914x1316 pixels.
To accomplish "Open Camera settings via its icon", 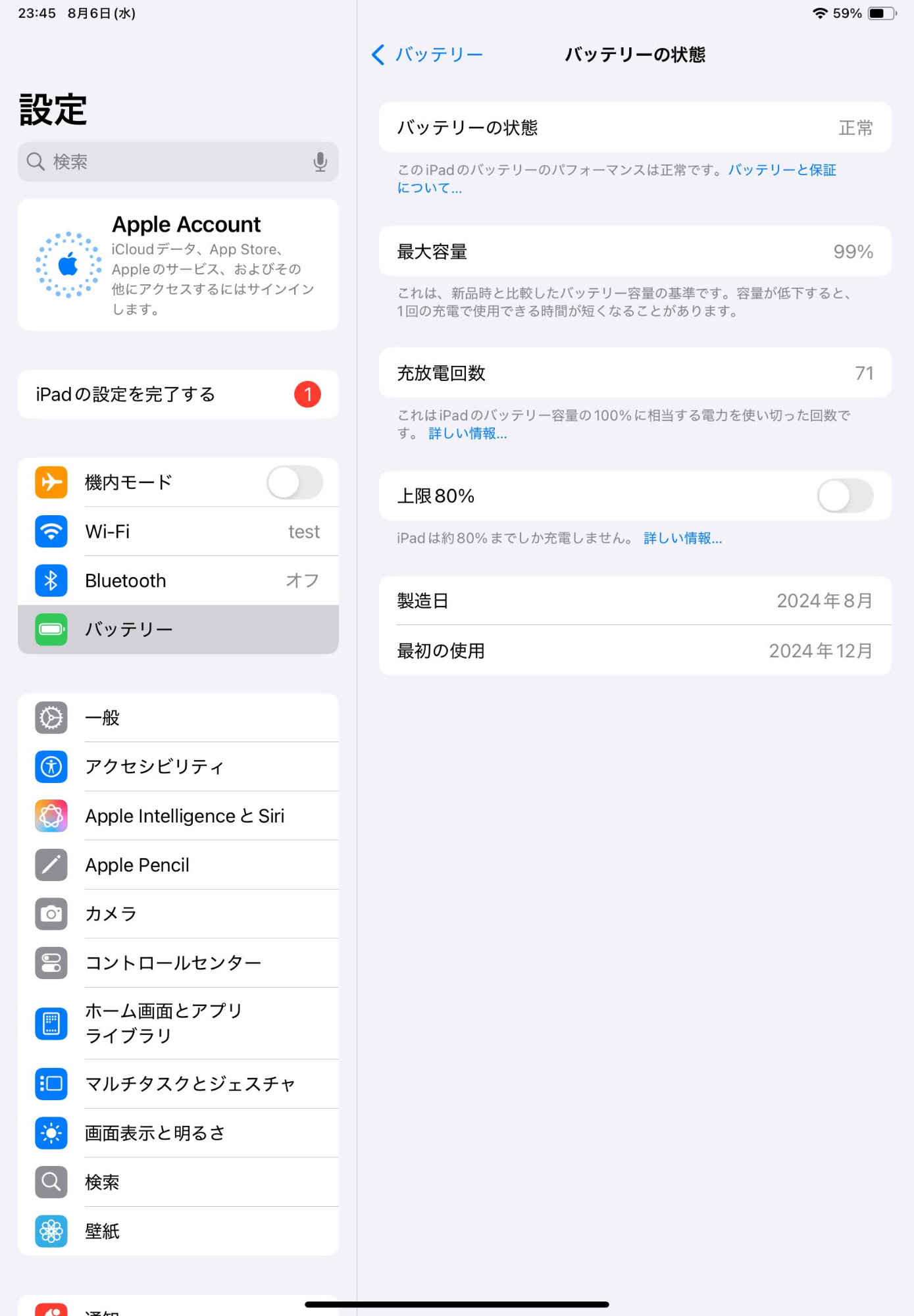I will [x=51, y=913].
